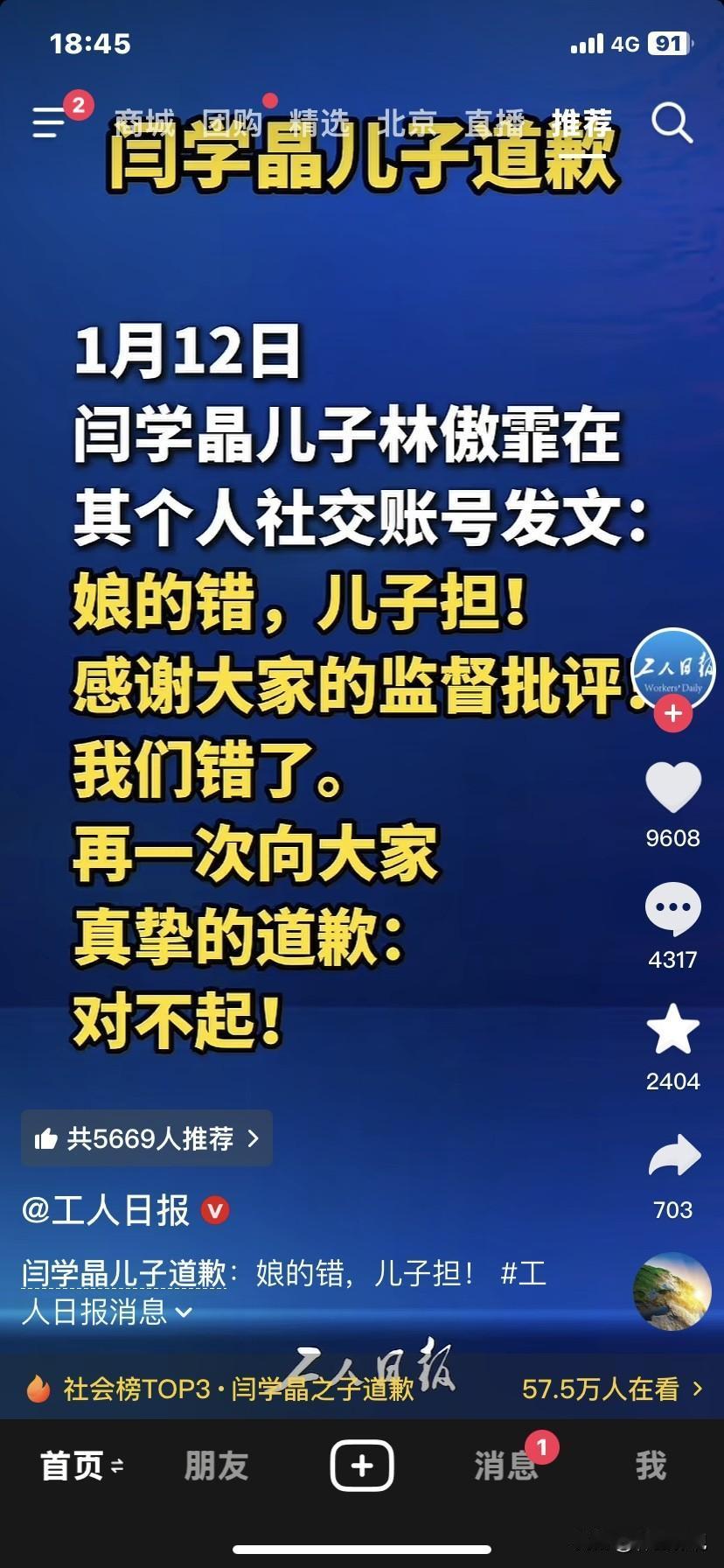The image size is (724, 1568).
Task: Open the video upload plus button
Action: (x=362, y=1464)
